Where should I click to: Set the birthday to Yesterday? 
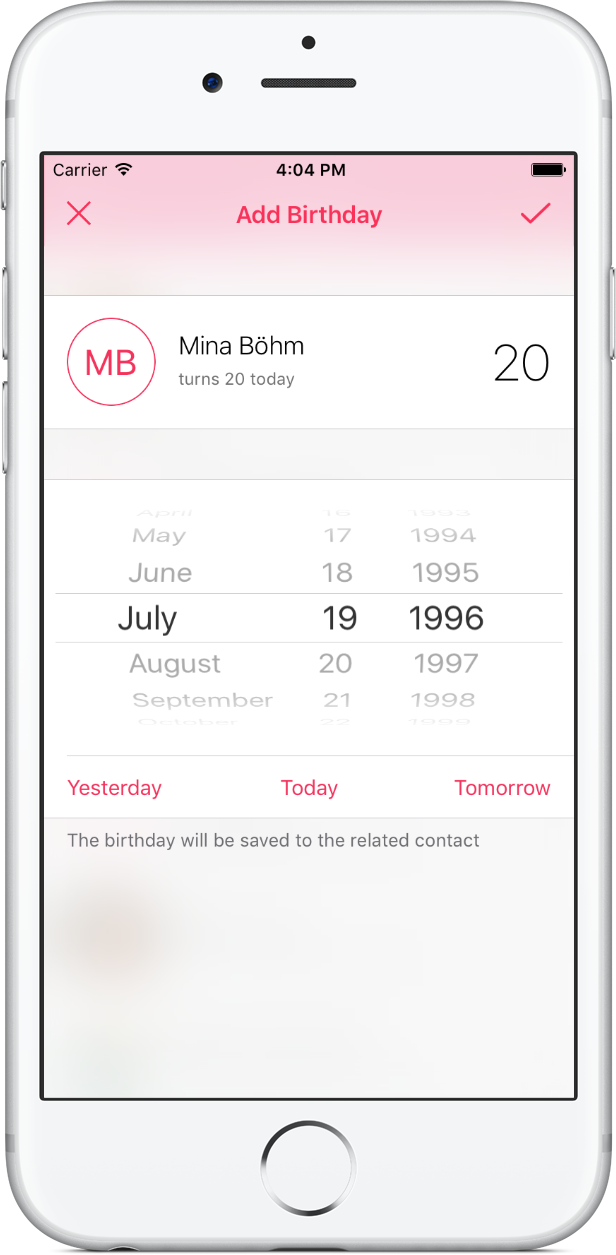coord(114,788)
